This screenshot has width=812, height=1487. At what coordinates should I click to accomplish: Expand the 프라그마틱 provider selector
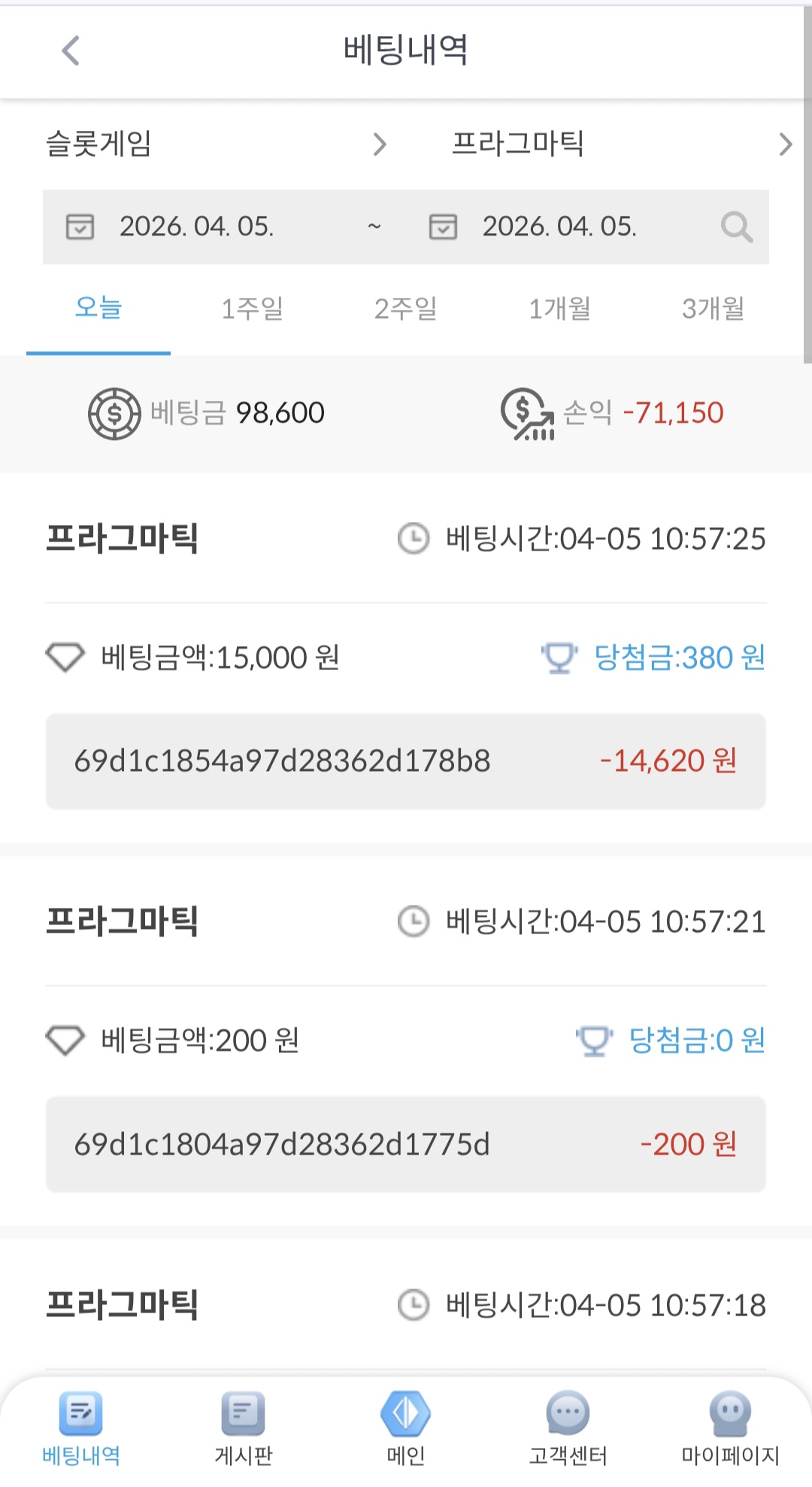pos(621,144)
